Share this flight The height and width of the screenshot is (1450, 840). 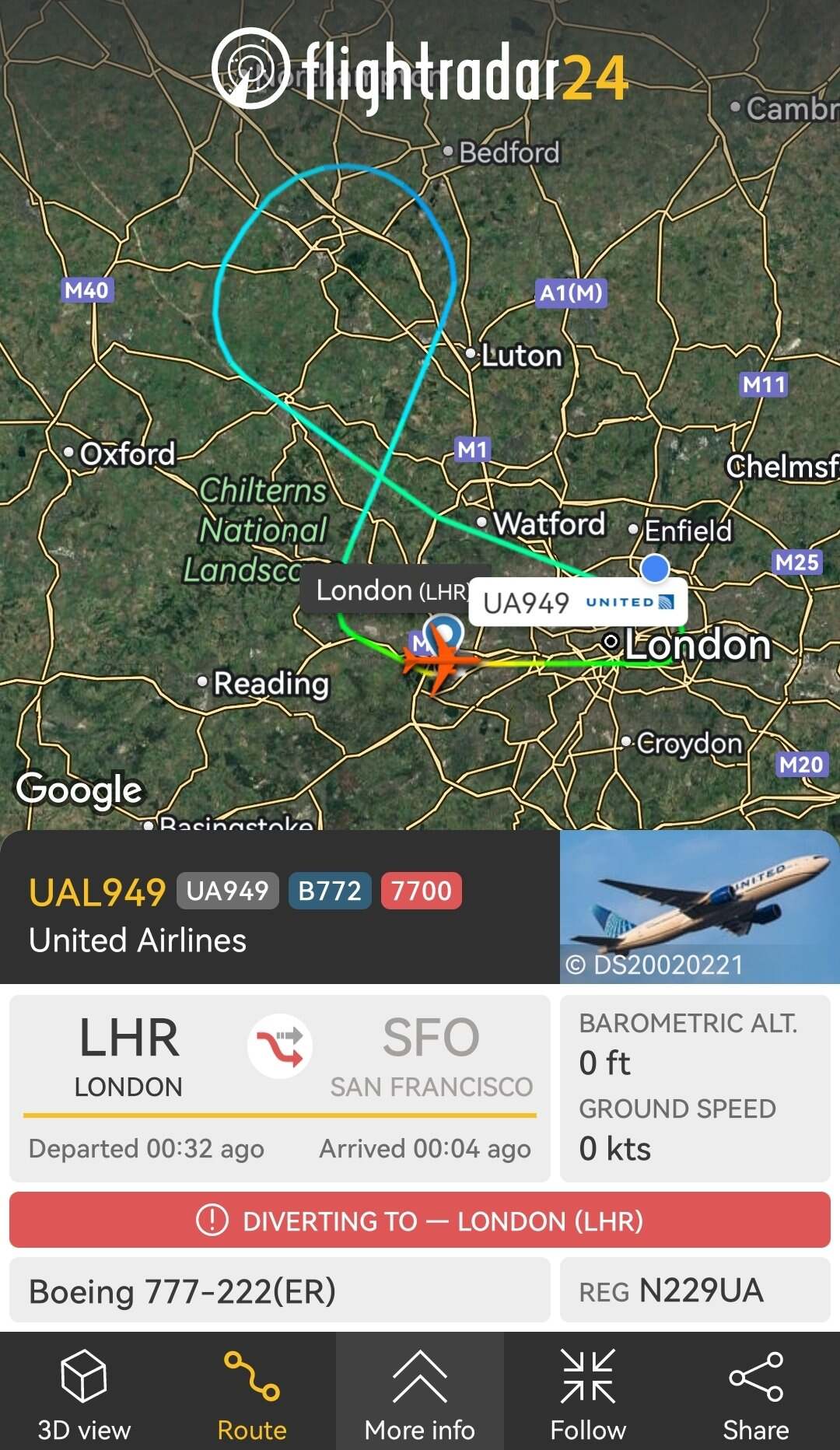pyautogui.click(x=755, y=1392)
